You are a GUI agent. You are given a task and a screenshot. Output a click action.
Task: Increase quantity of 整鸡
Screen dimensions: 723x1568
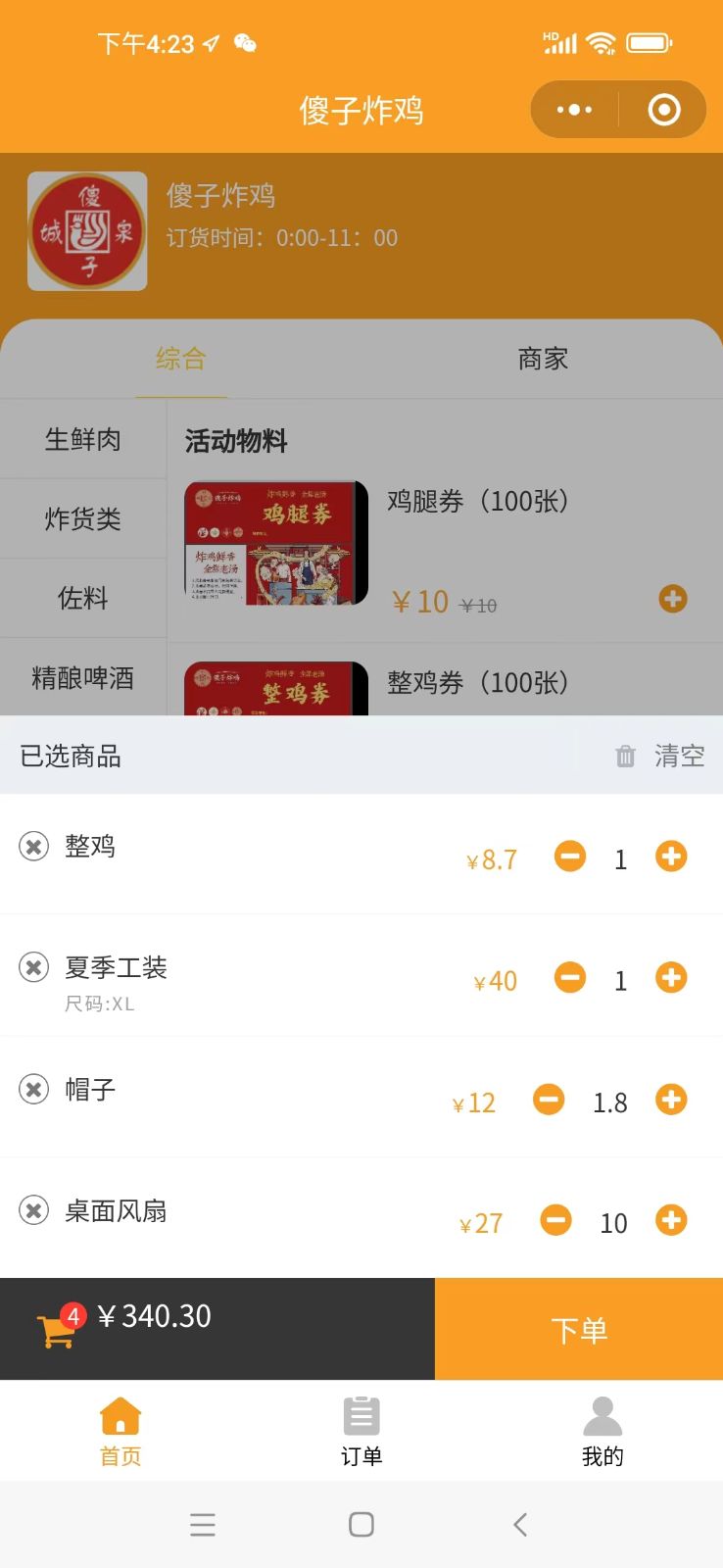coord(671,857)
